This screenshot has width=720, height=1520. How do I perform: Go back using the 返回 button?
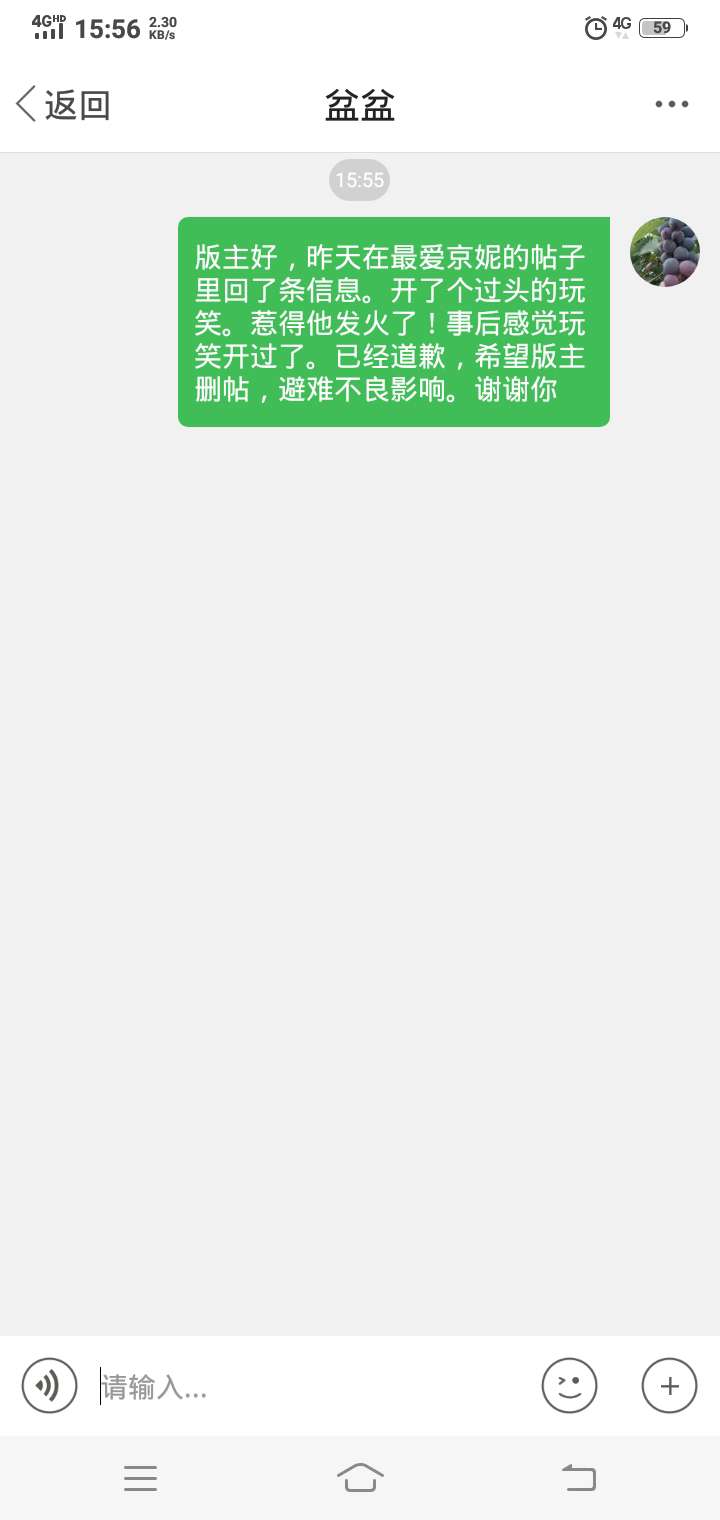(62, 104)
